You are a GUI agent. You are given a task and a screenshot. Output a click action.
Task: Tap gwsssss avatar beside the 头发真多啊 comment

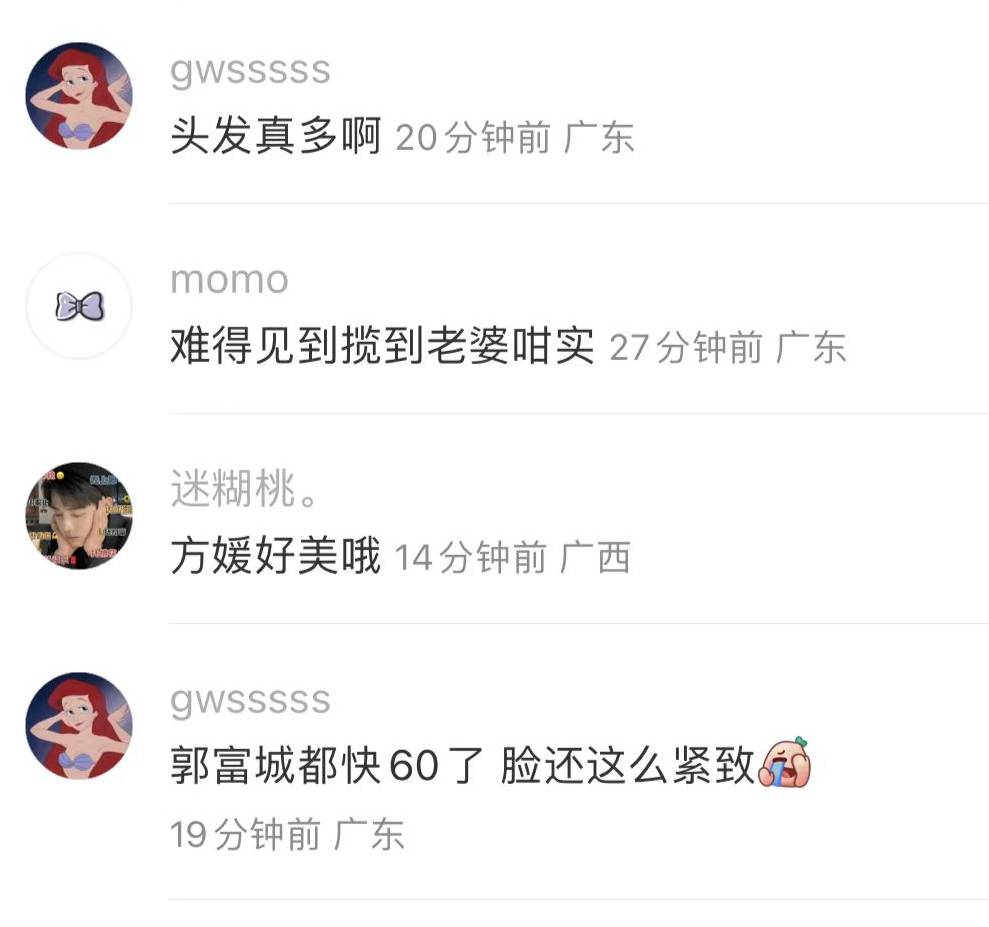coord(79,96)
